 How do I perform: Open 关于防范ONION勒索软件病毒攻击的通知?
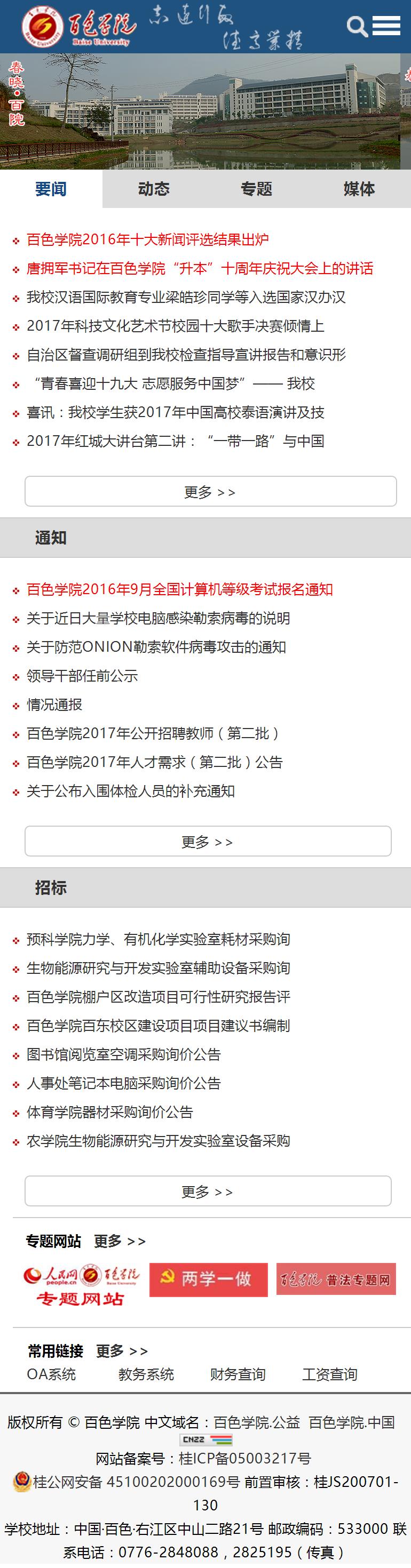point(156,647)
